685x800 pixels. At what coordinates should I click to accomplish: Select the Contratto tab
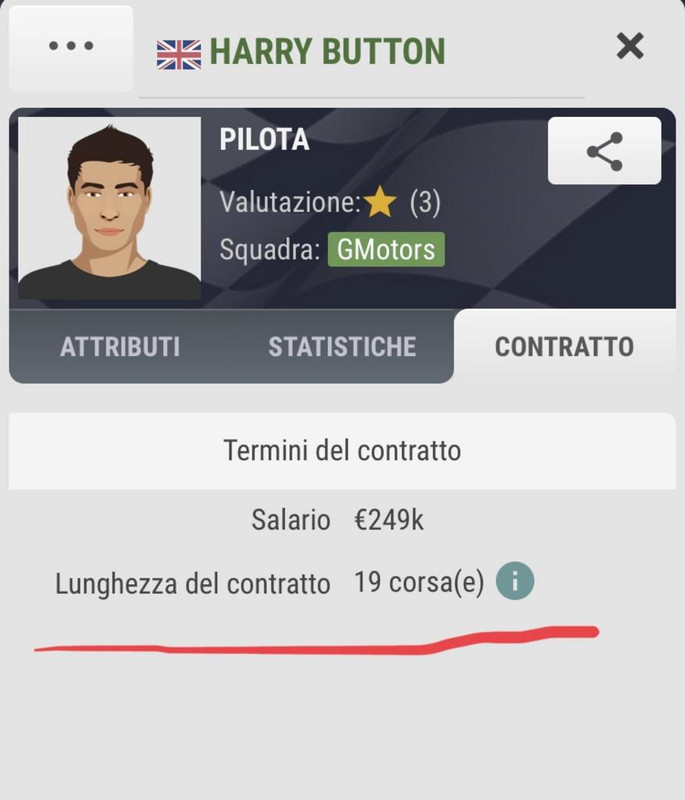[x=564, y=347]
